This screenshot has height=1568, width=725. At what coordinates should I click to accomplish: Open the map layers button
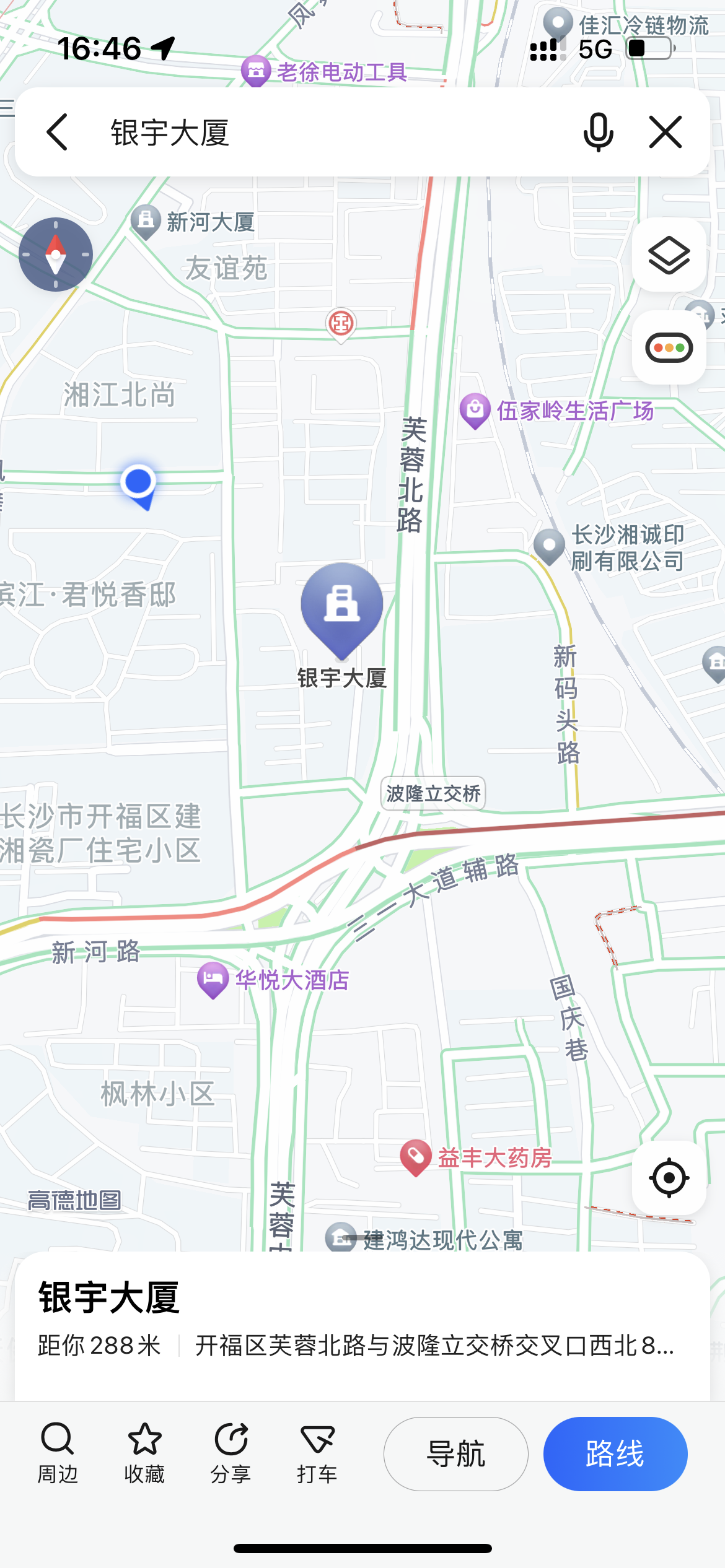(x=669, y=255)
